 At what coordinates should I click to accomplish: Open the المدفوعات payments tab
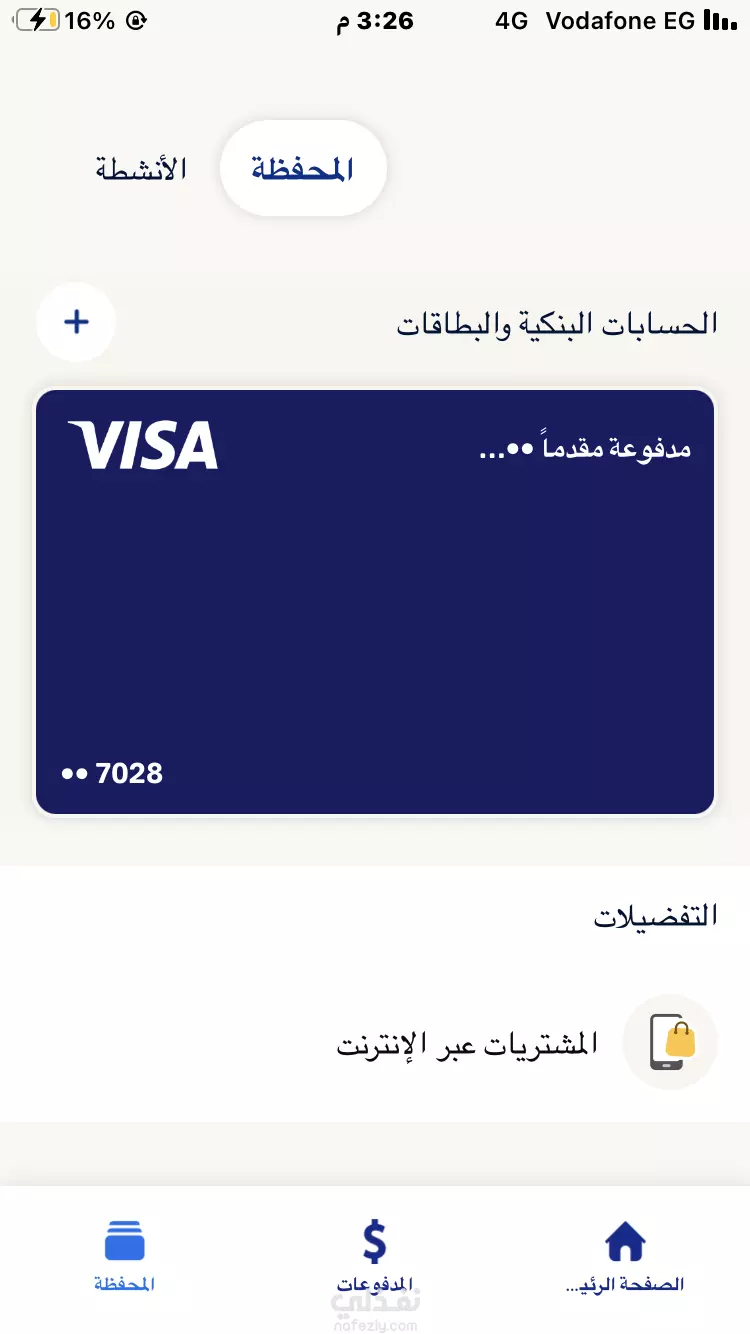pos(375,1256)
